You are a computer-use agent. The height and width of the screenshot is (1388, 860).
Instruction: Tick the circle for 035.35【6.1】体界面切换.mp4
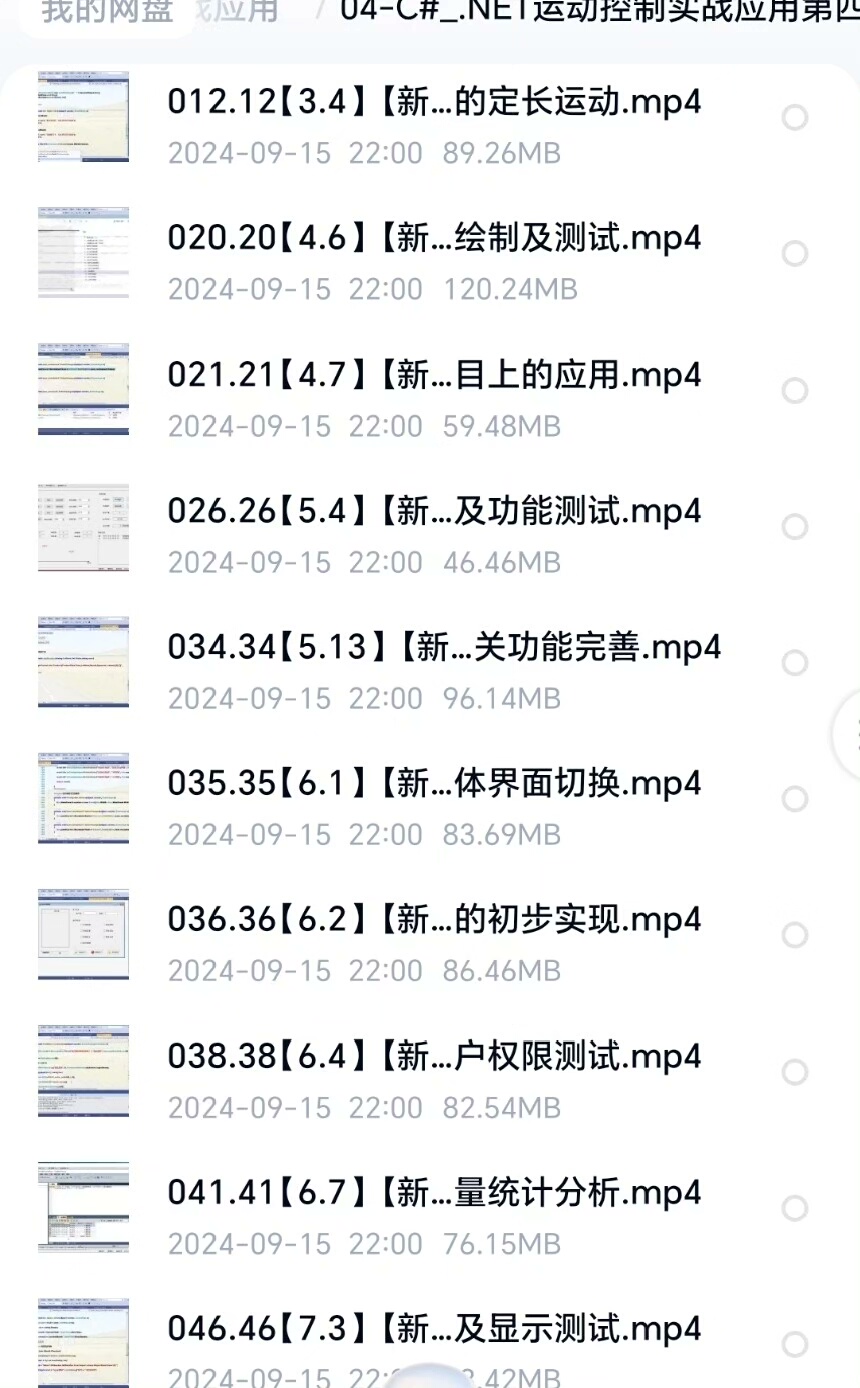(x=795, y=799)
